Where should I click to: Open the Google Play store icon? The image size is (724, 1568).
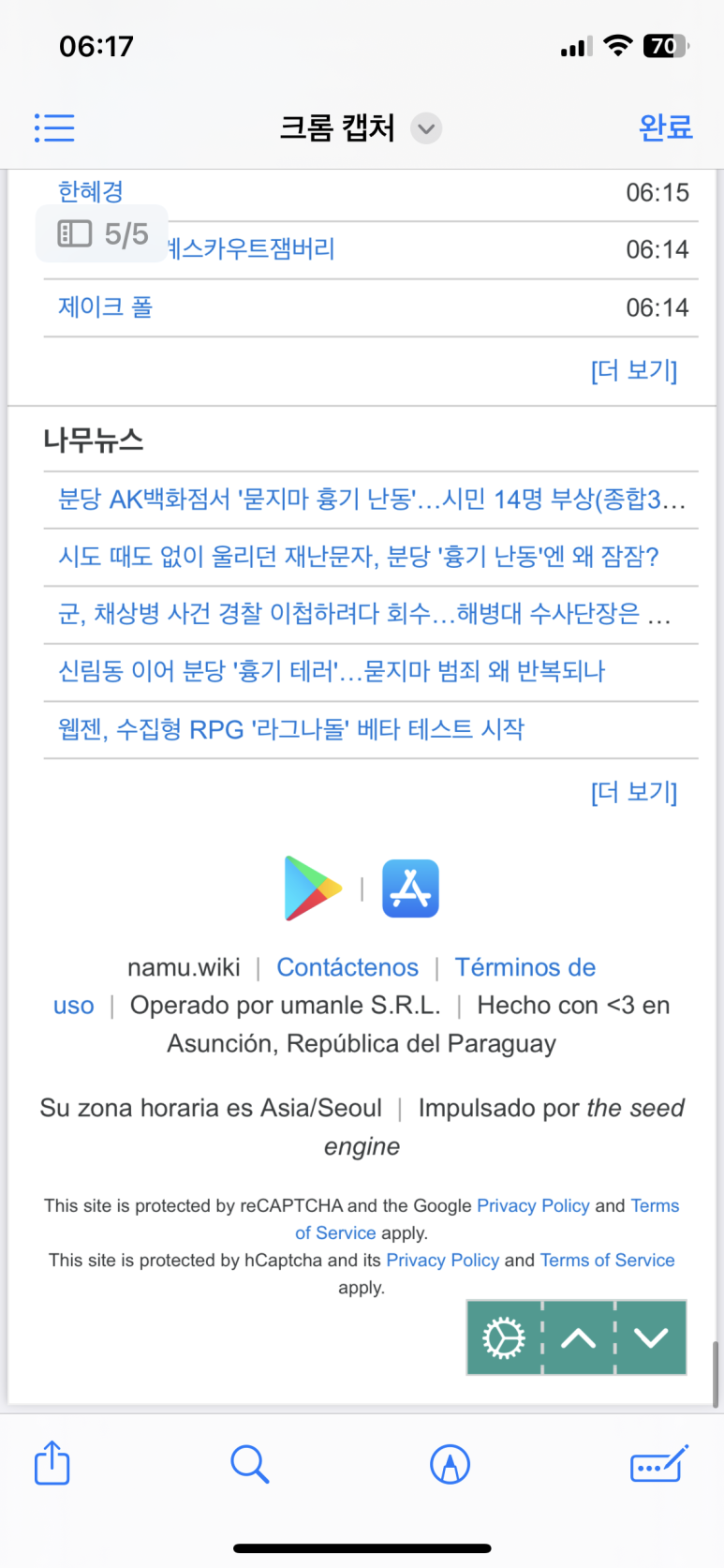(313, 888)
